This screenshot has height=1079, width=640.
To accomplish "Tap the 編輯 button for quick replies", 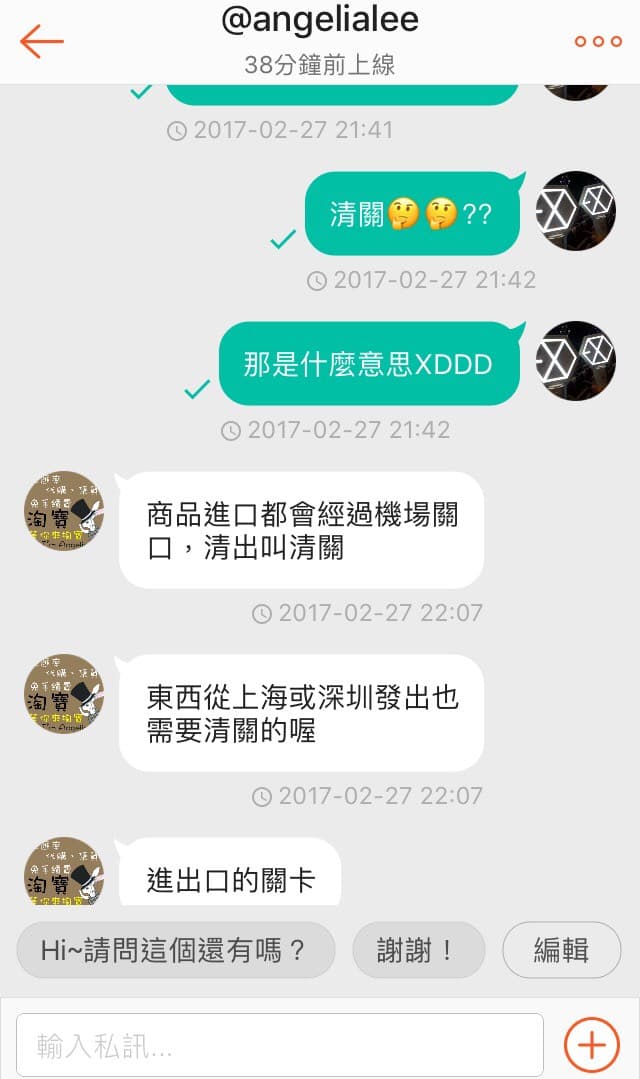I will (562, 950).
